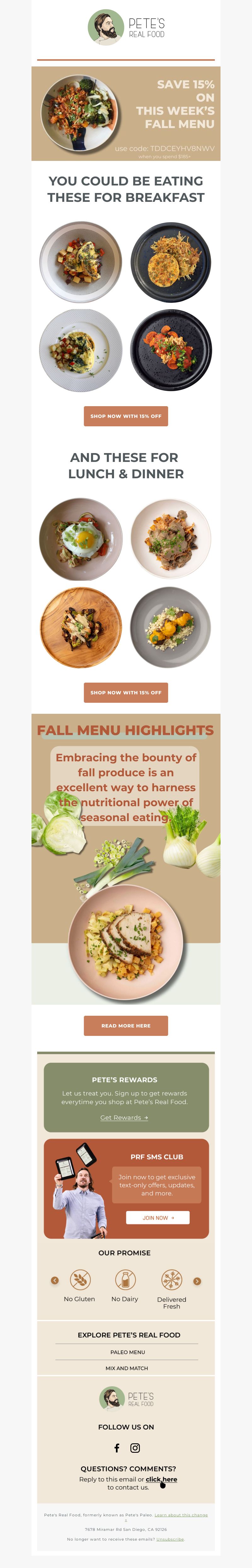Show next Our Promise item

197,1281
